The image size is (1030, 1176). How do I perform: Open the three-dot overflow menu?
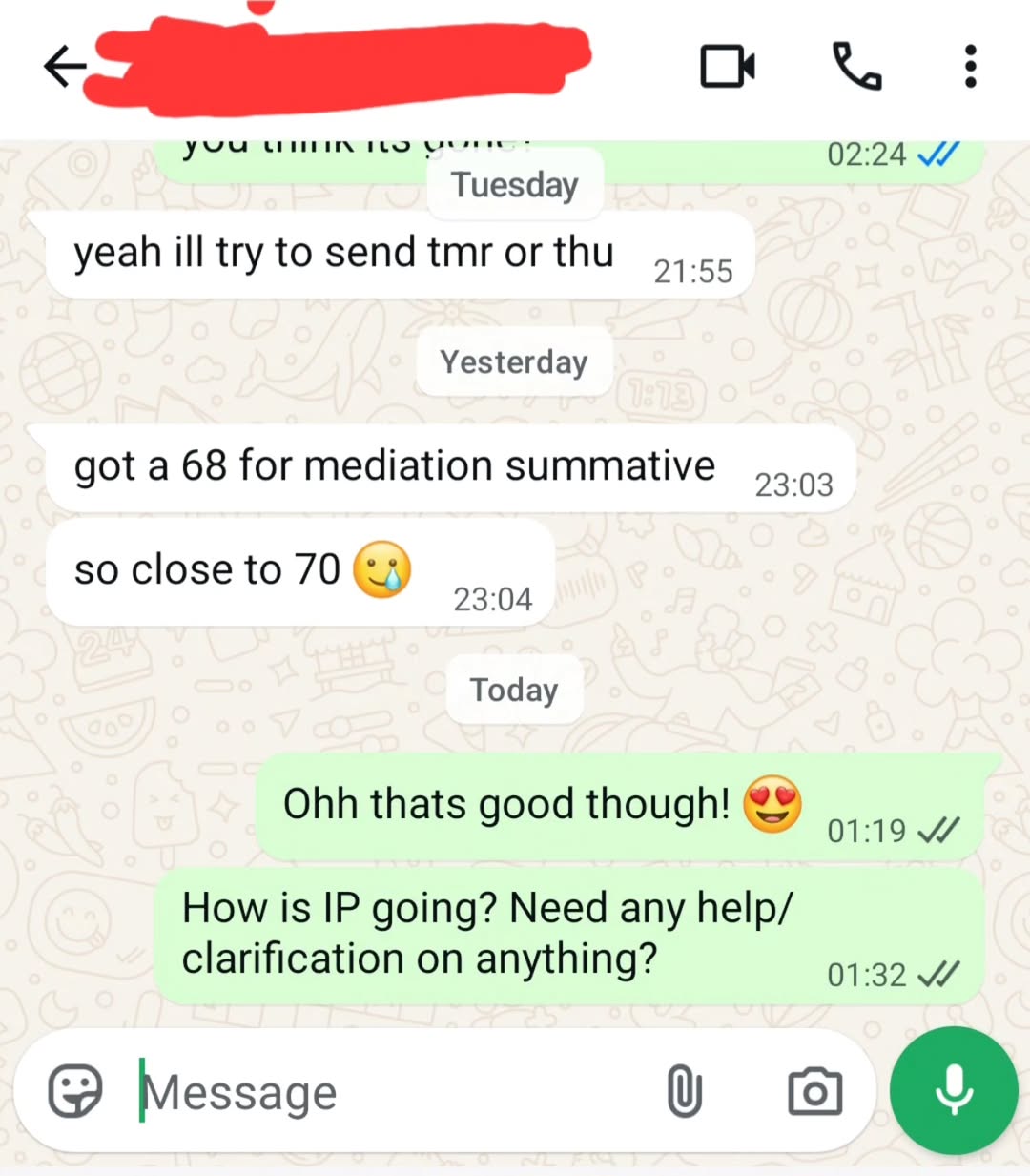tap(970, 66)
